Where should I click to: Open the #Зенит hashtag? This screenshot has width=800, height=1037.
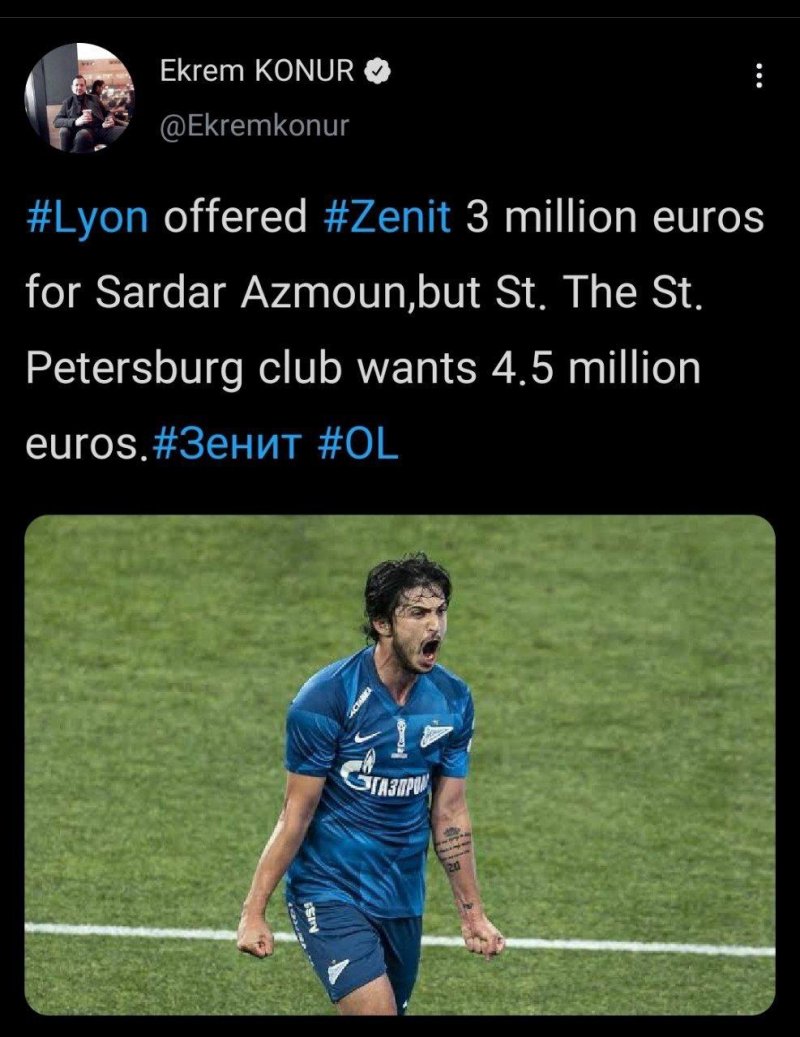tap(228, 445)
